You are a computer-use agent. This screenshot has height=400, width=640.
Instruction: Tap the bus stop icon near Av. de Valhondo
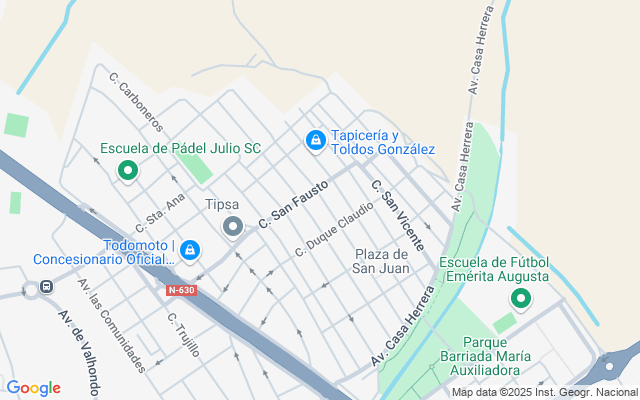(x=45, y=288)
